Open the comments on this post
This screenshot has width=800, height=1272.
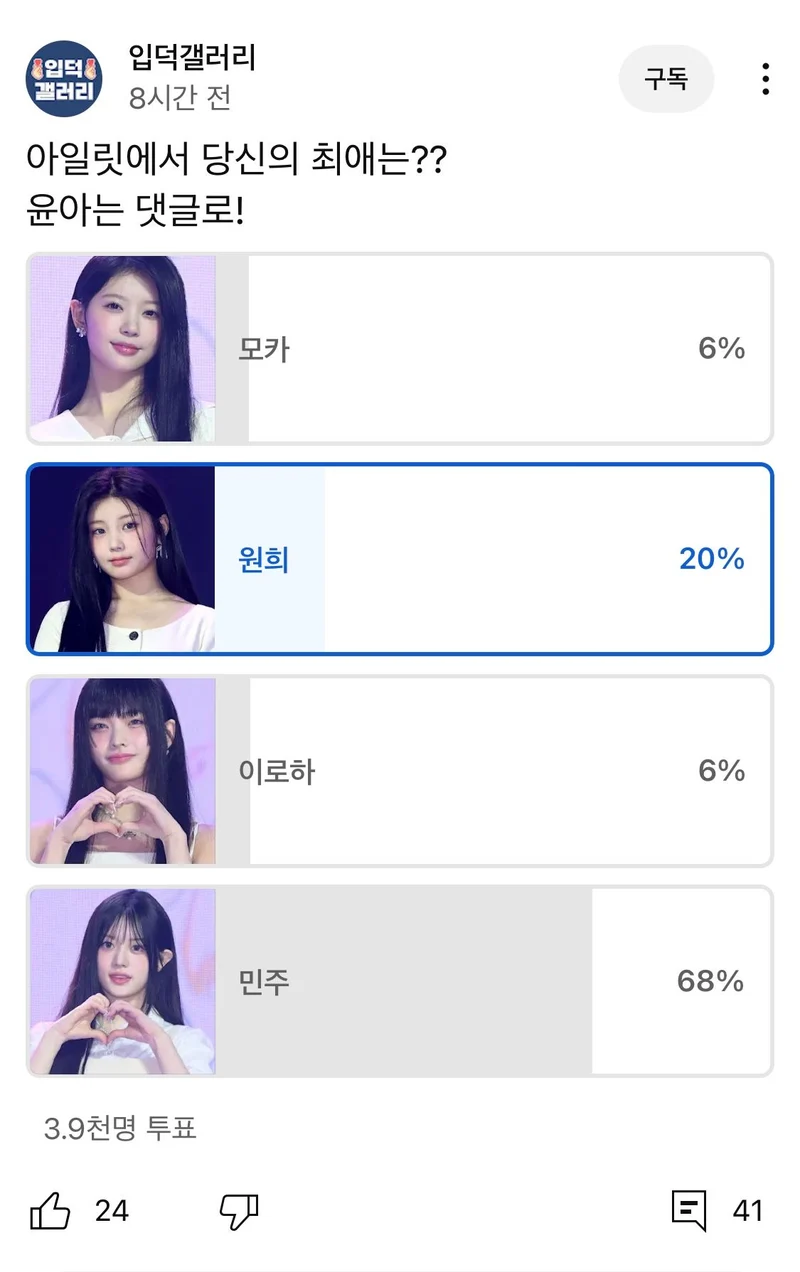[x=689, y=1211]
